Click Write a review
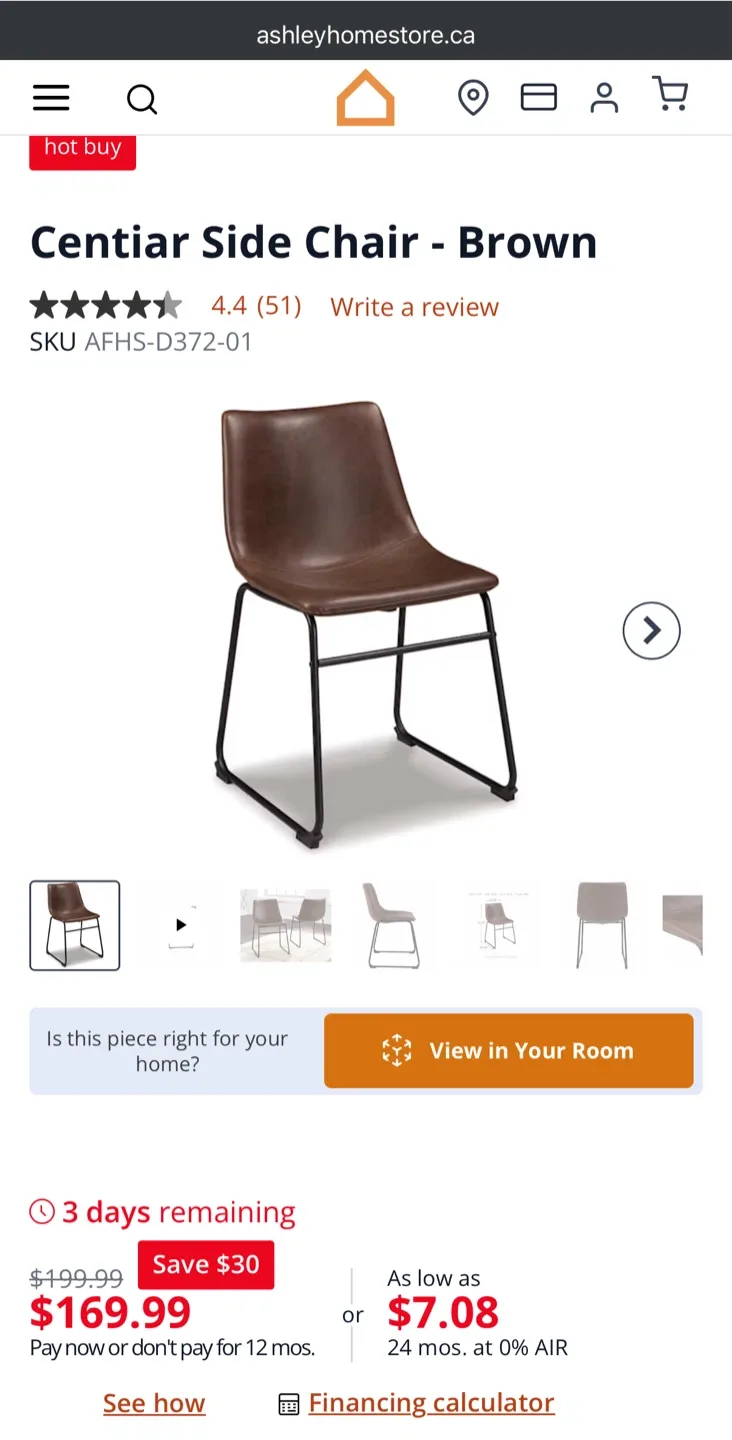 tap(414, 307)
